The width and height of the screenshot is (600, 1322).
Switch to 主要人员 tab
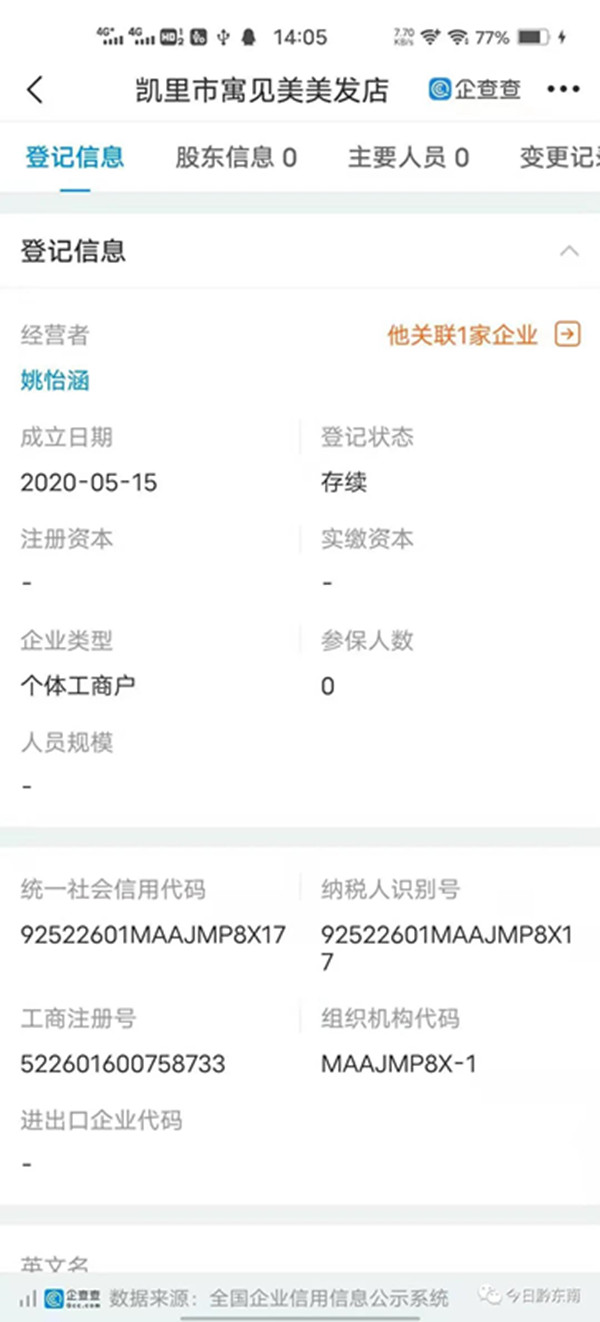408,157
